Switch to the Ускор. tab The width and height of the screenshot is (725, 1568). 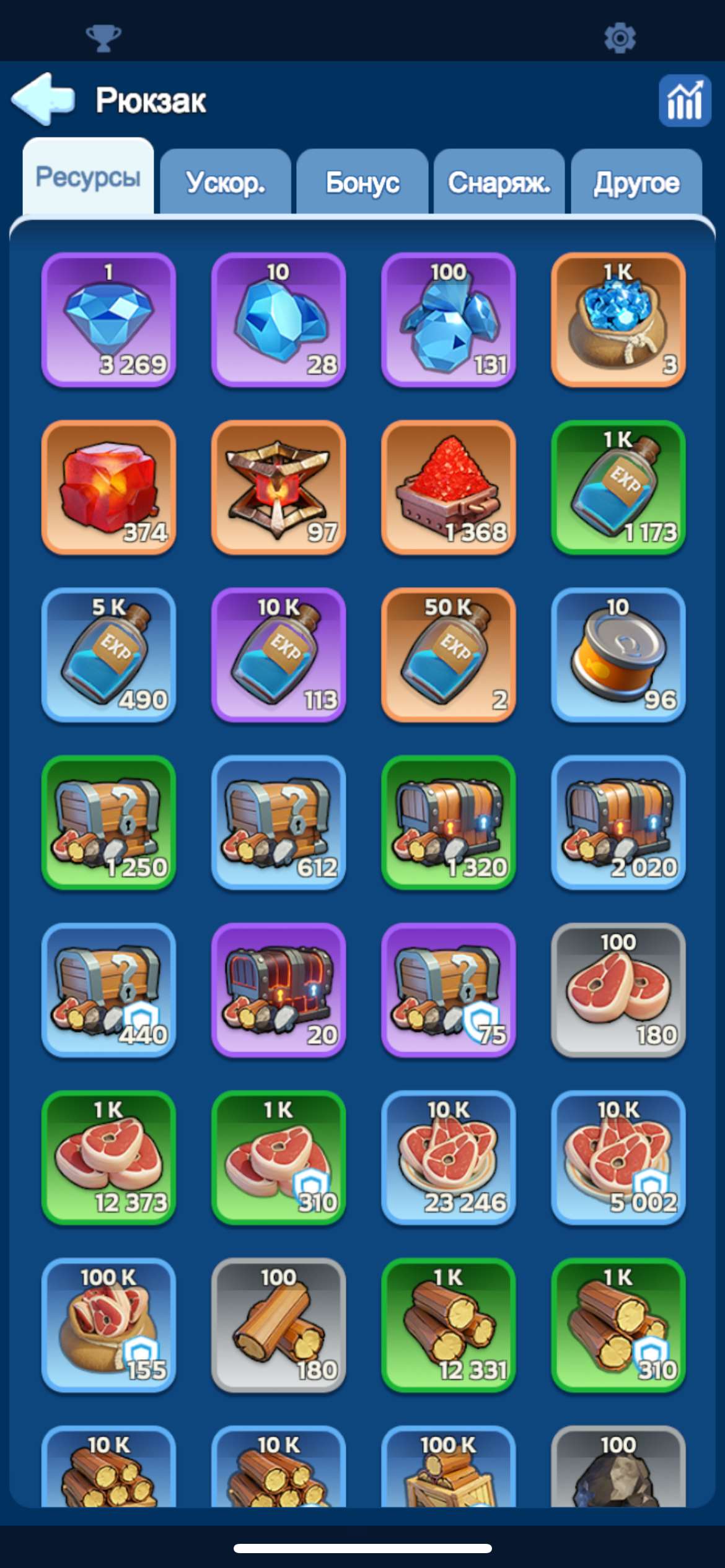(226, 183)
